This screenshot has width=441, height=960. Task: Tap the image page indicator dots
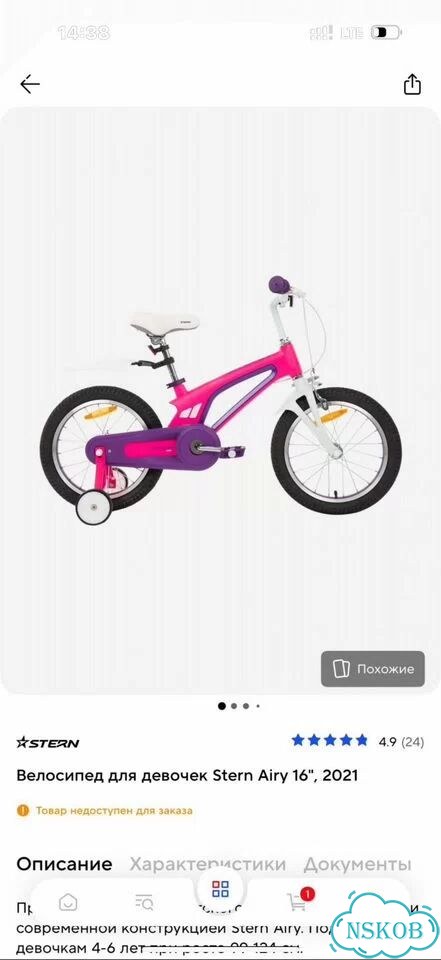click(x=239, y=706)
